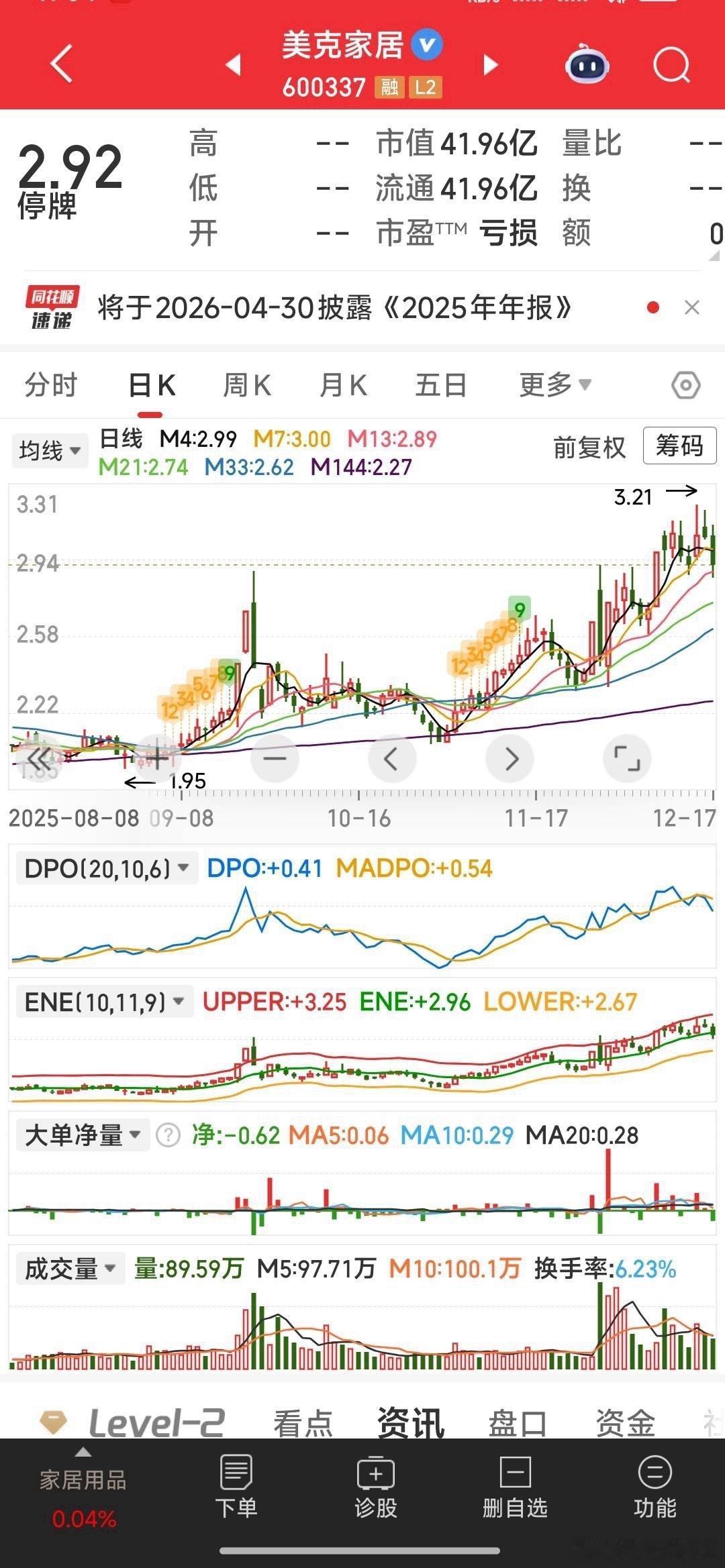725x1568 pixels.
Task: Expand the chart to fullscreen
Action: (x=627, y=759)
